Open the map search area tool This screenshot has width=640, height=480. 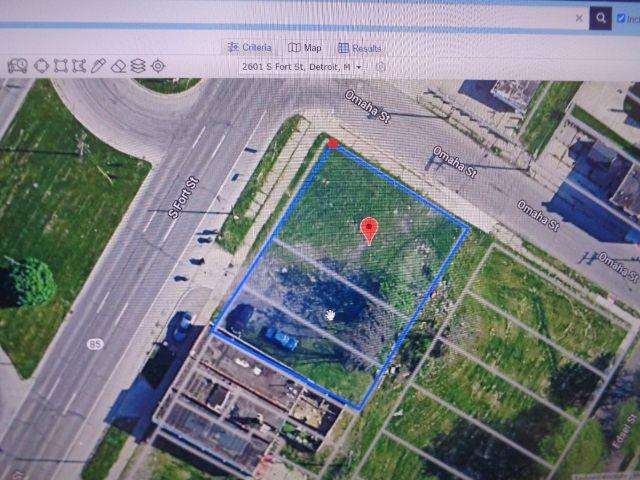[17, 66]
